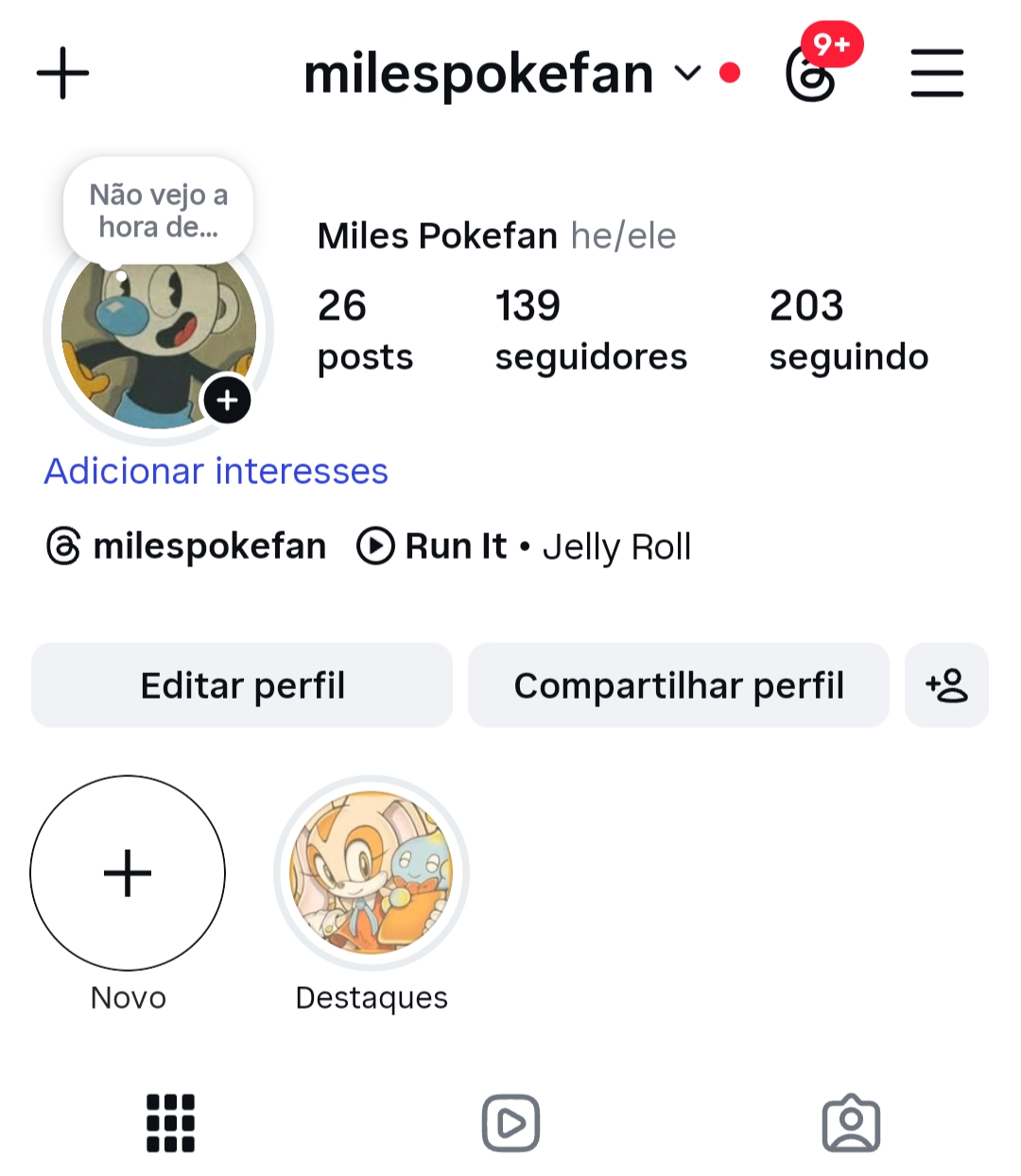Open the discover people icon button
The width and height of the screenshot is (1021, 1176).
[x=946, y=685]
